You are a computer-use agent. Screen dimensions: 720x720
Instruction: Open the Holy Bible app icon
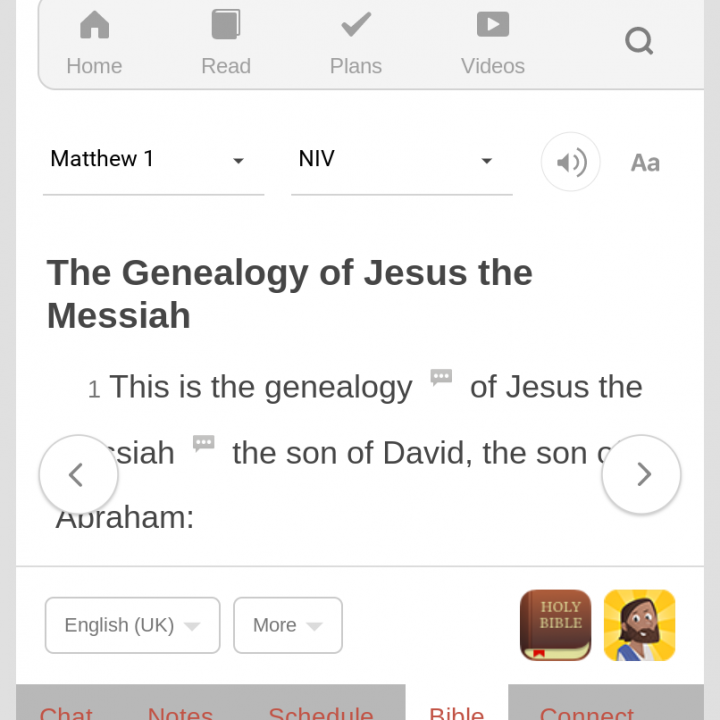556,625
